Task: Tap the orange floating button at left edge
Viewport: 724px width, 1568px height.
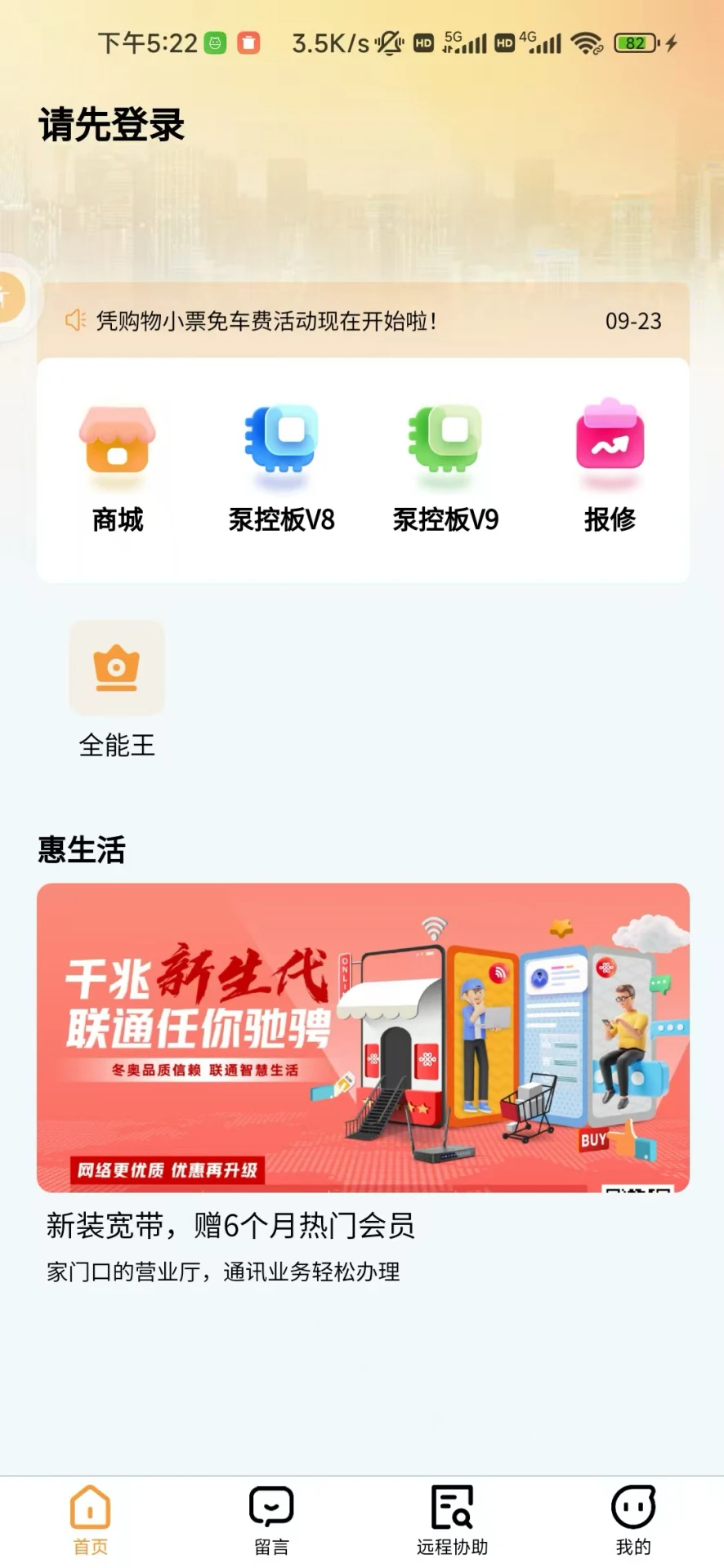Action: coord(8,297)
